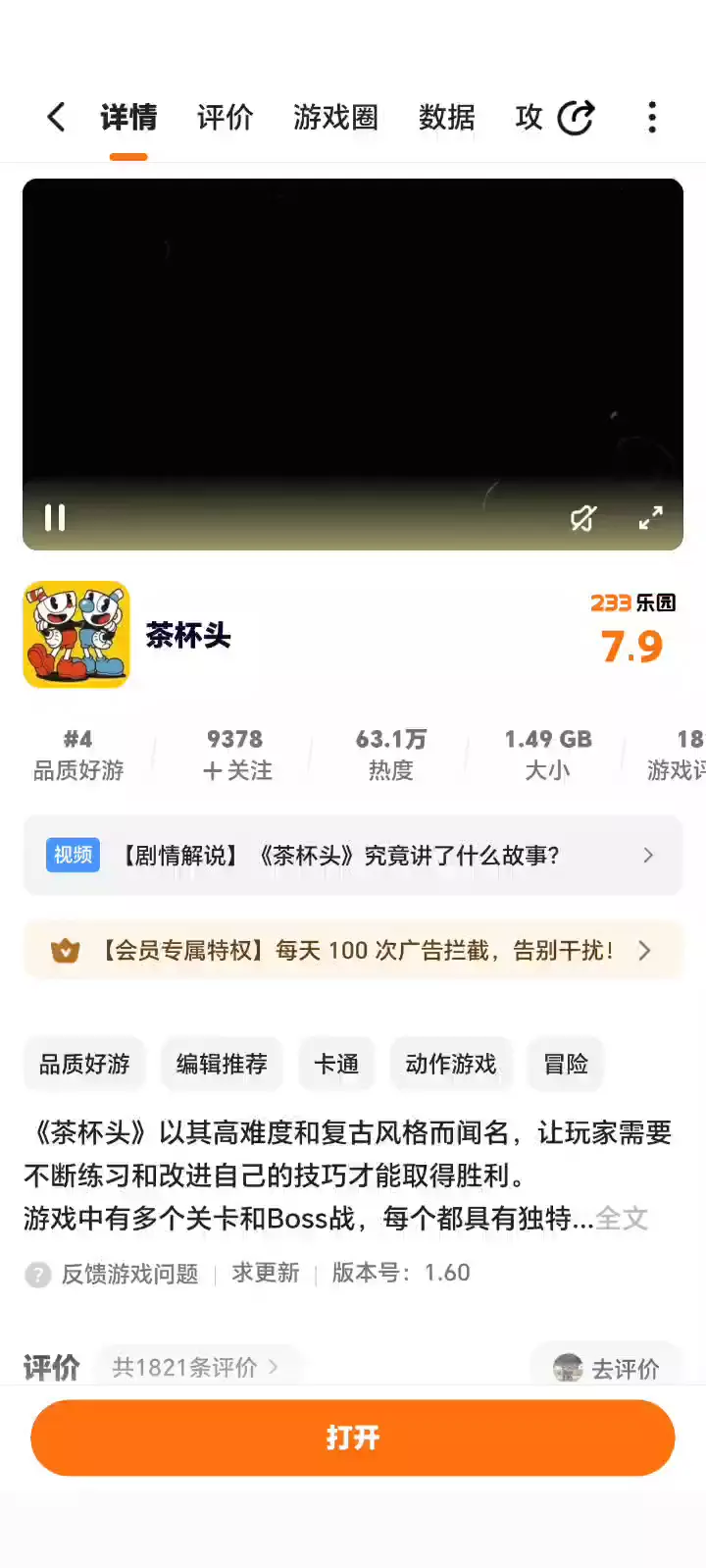The height and width of the screenshot is (1568, 706).
Task: Open the three-dot overflow menu
Action: [652, 117]
